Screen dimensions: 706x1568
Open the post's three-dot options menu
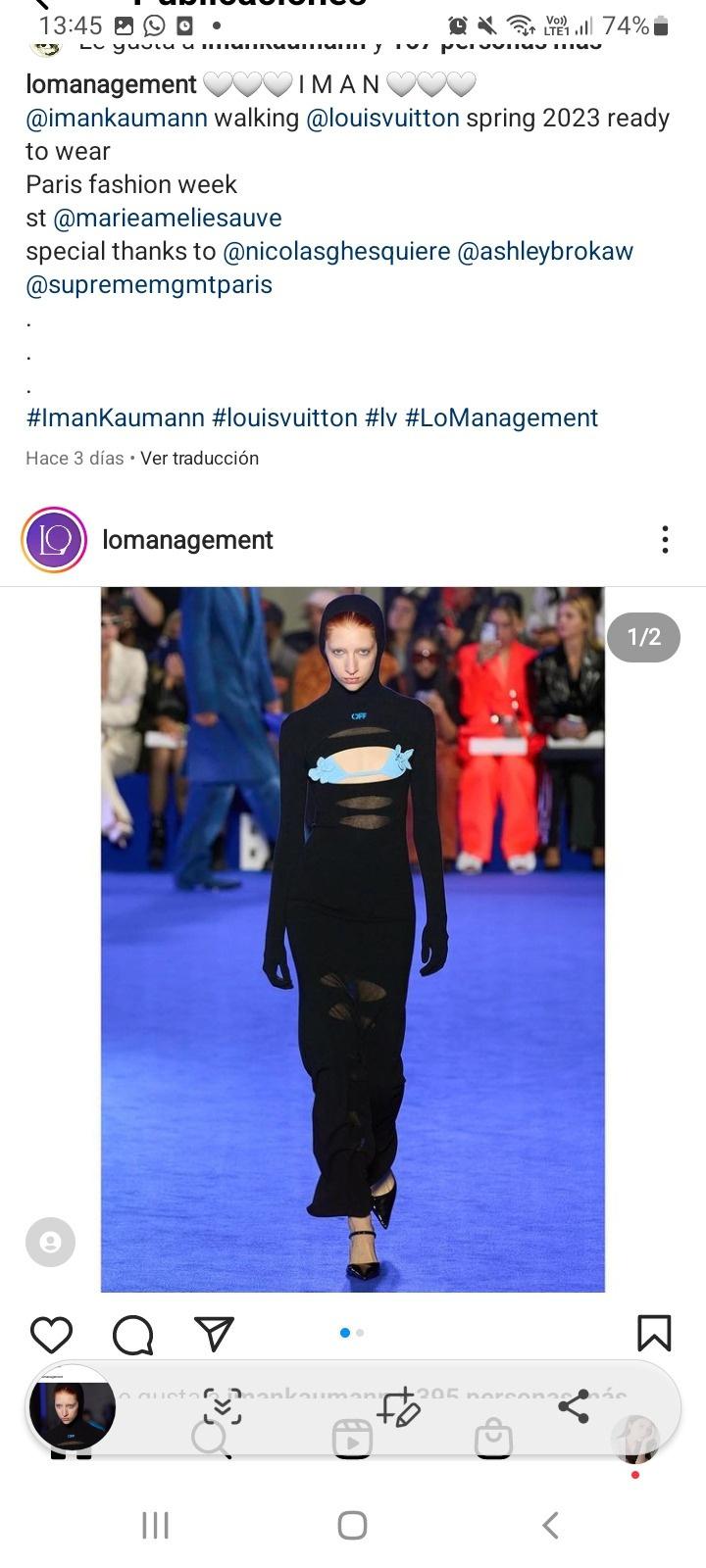[665, 540]
